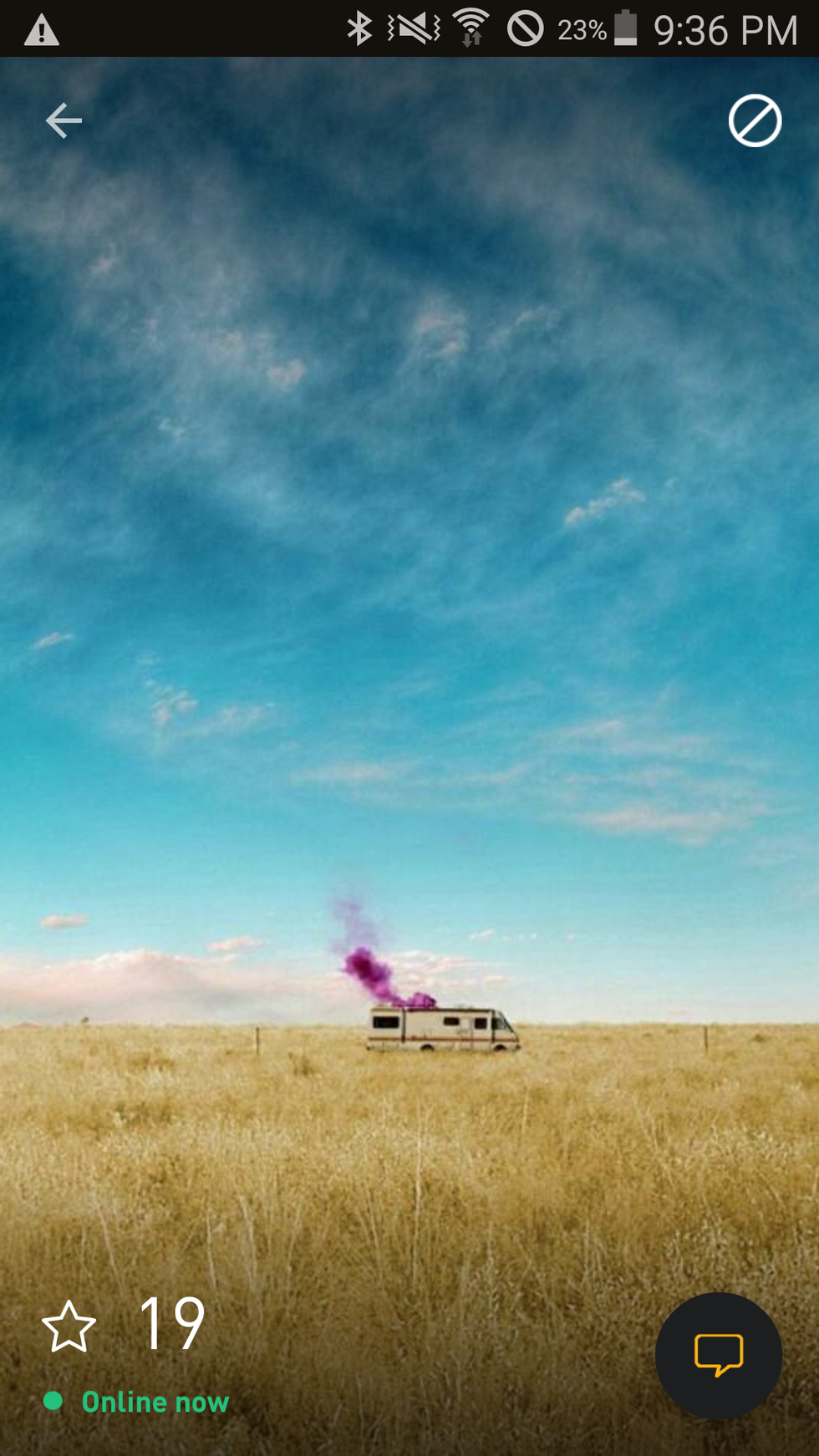This screenshot has height=1456, width=819.
Task: Favorite this profile with the star icon
Action: point(69,1326)
